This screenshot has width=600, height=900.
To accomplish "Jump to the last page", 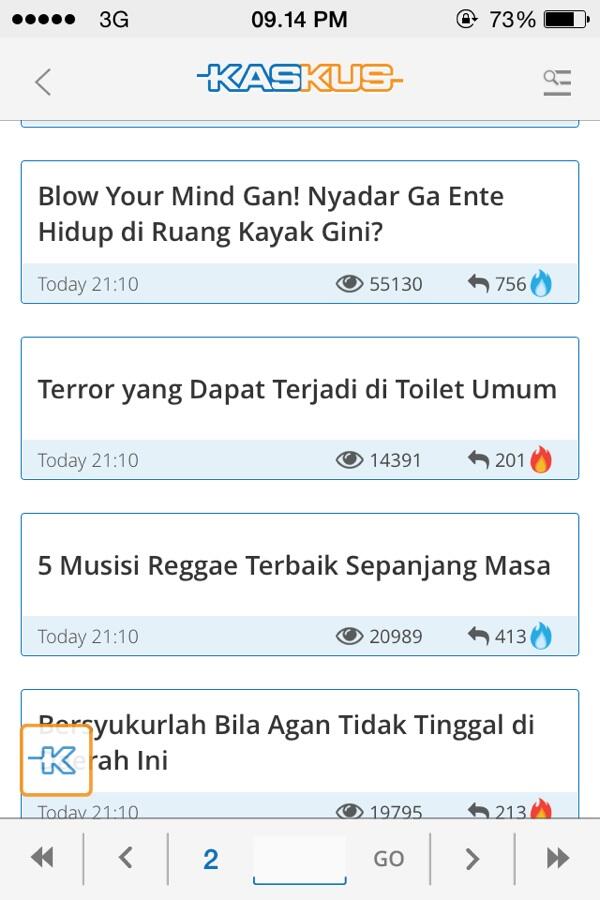I will (x=557, y=857).
